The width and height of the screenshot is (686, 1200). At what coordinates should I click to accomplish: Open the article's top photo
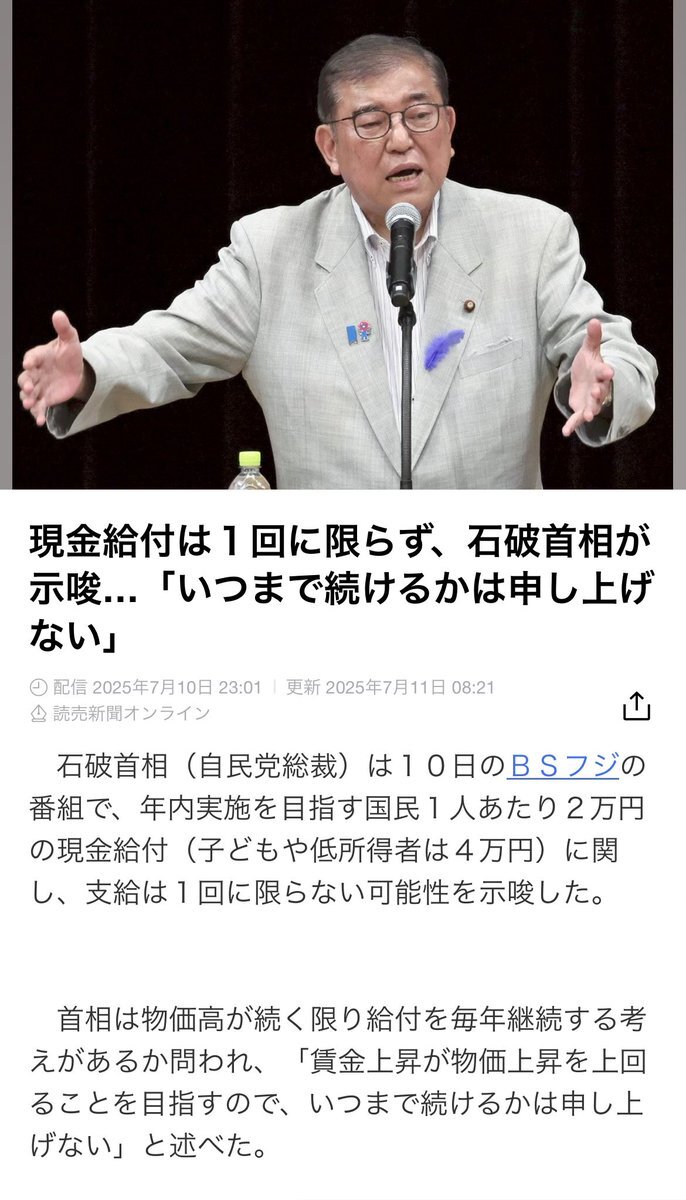(343, 245)
